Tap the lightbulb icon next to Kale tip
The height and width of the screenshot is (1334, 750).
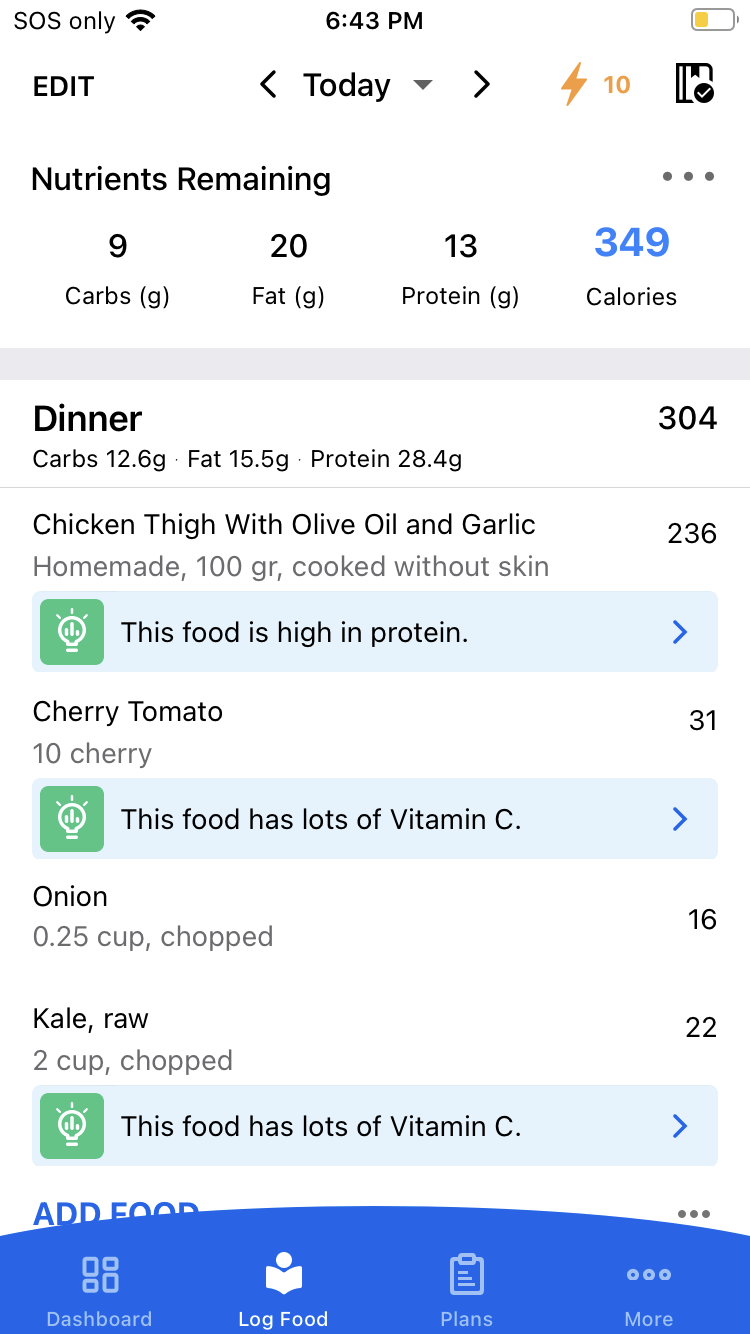tap(71, 1126)
